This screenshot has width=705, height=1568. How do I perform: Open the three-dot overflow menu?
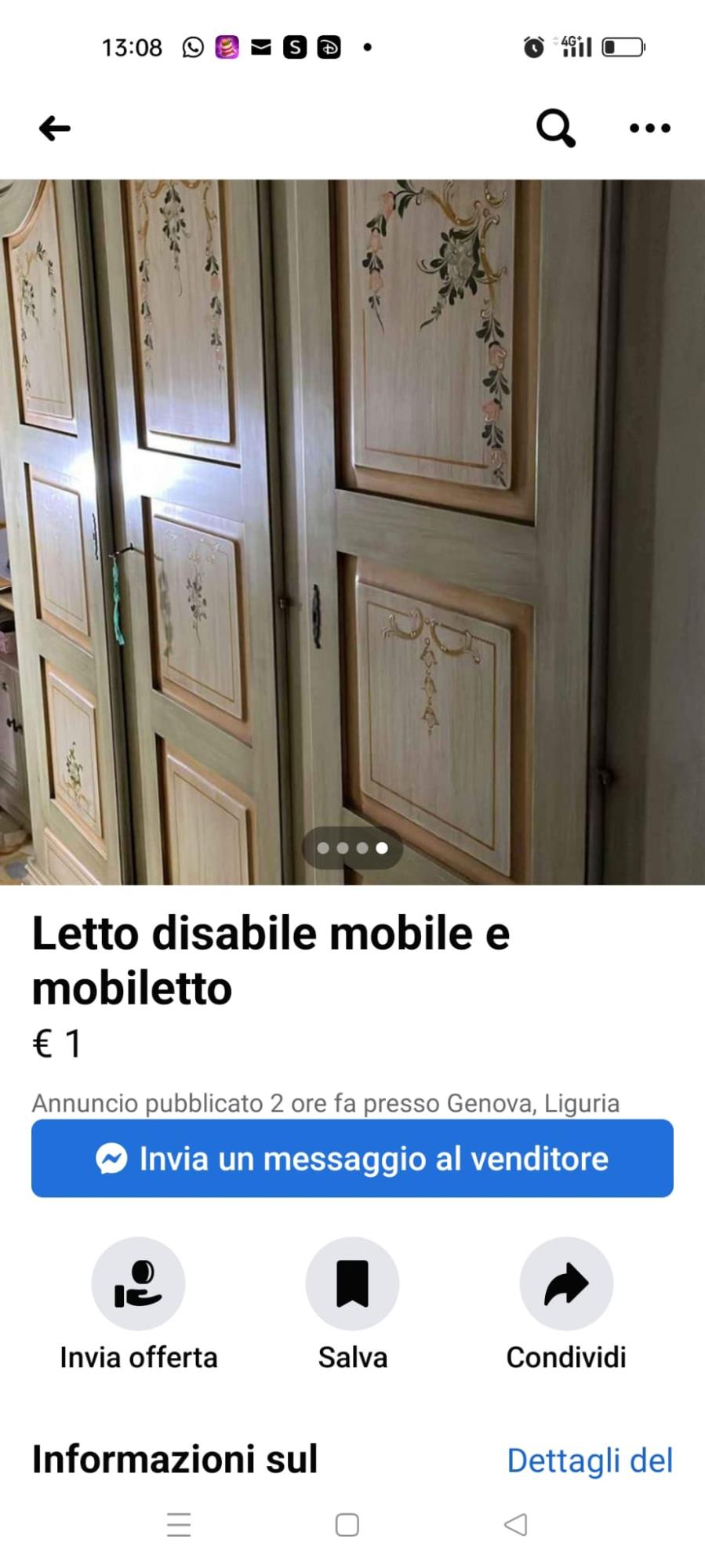[650, 128]
